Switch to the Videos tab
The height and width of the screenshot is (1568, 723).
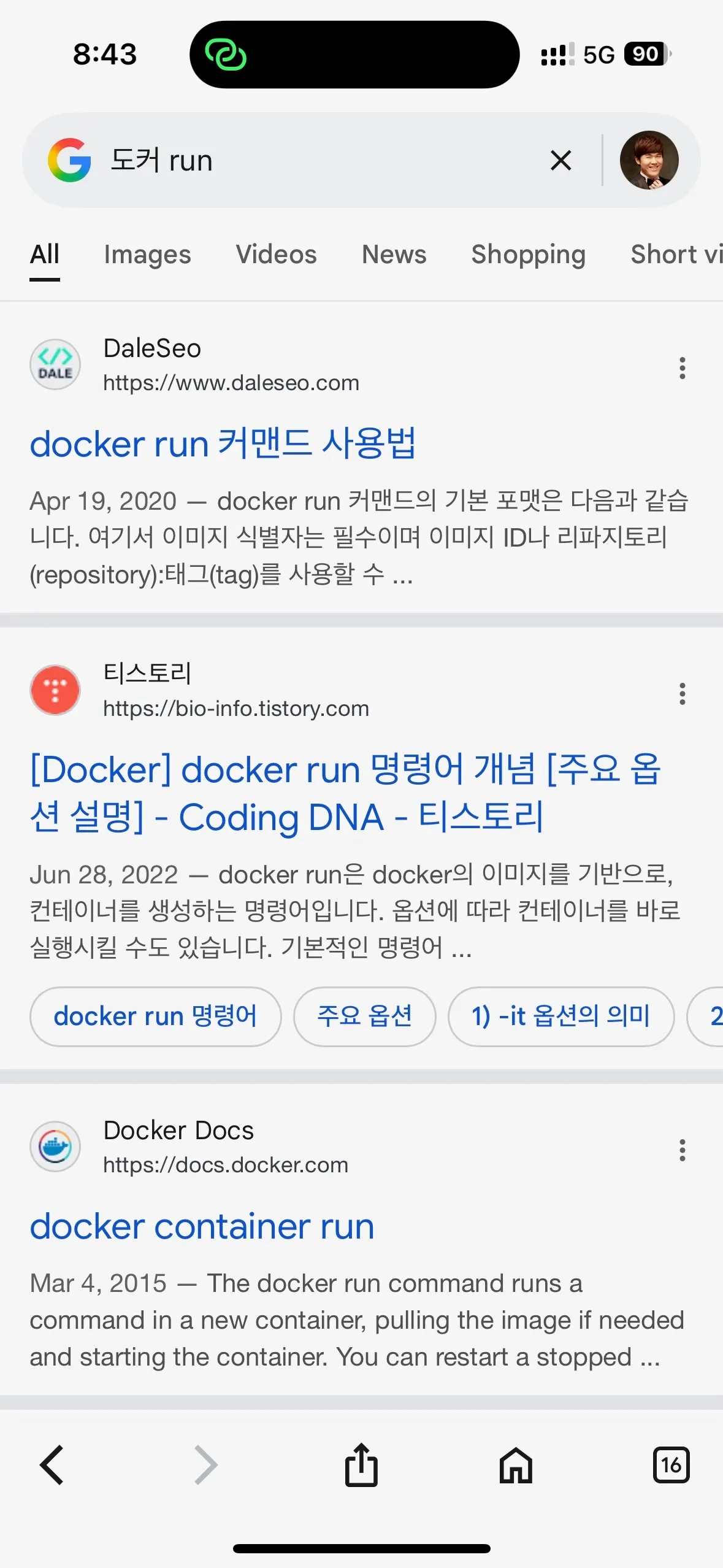tap(275, 254)
